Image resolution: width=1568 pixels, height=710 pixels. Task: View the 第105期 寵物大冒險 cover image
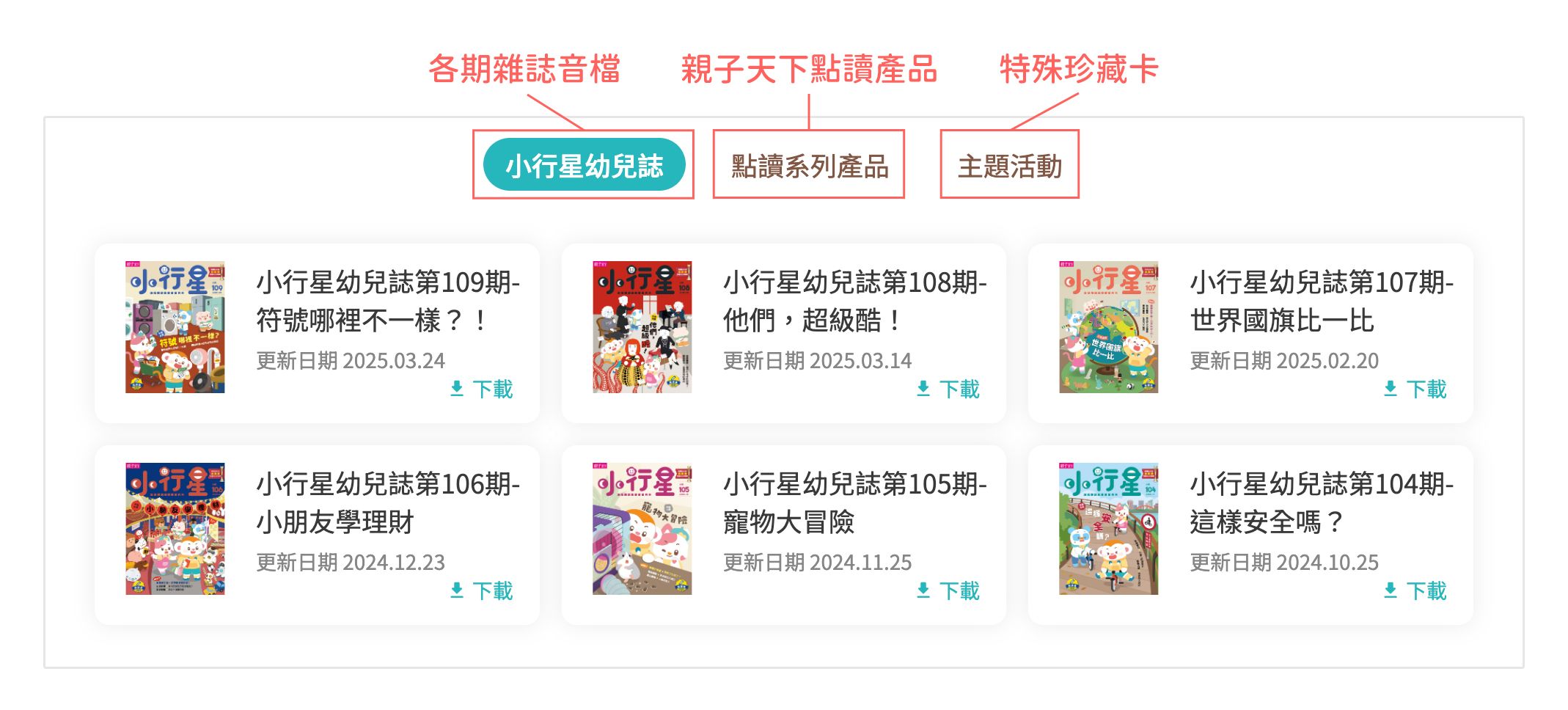pos(642,529)
